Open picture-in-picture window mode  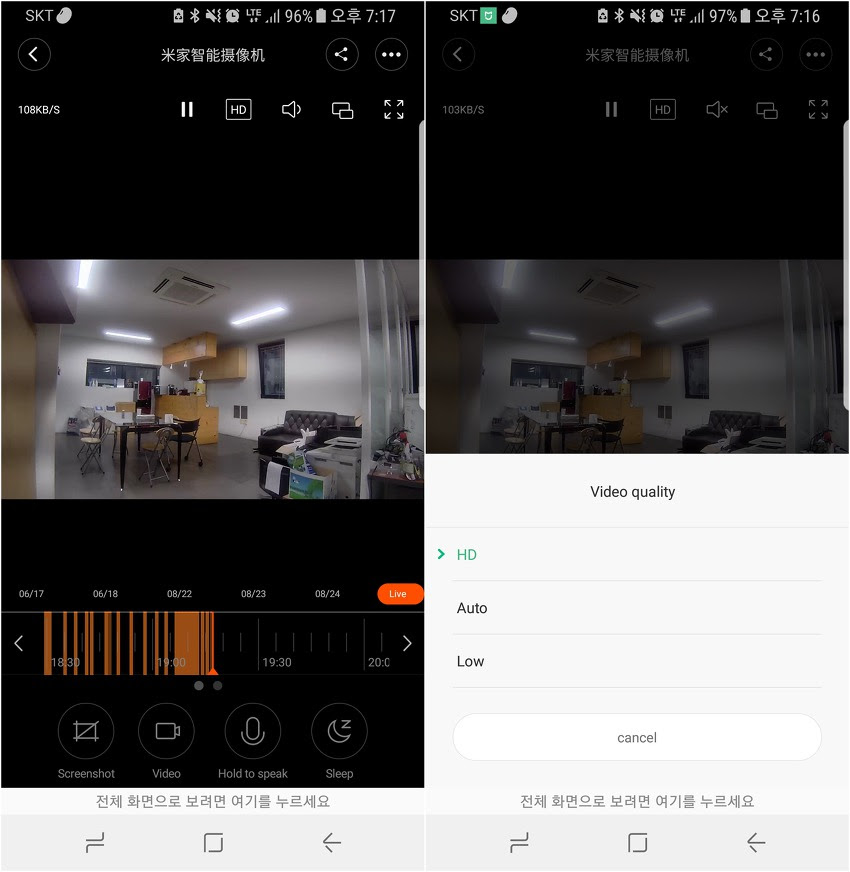click(342, 110)
